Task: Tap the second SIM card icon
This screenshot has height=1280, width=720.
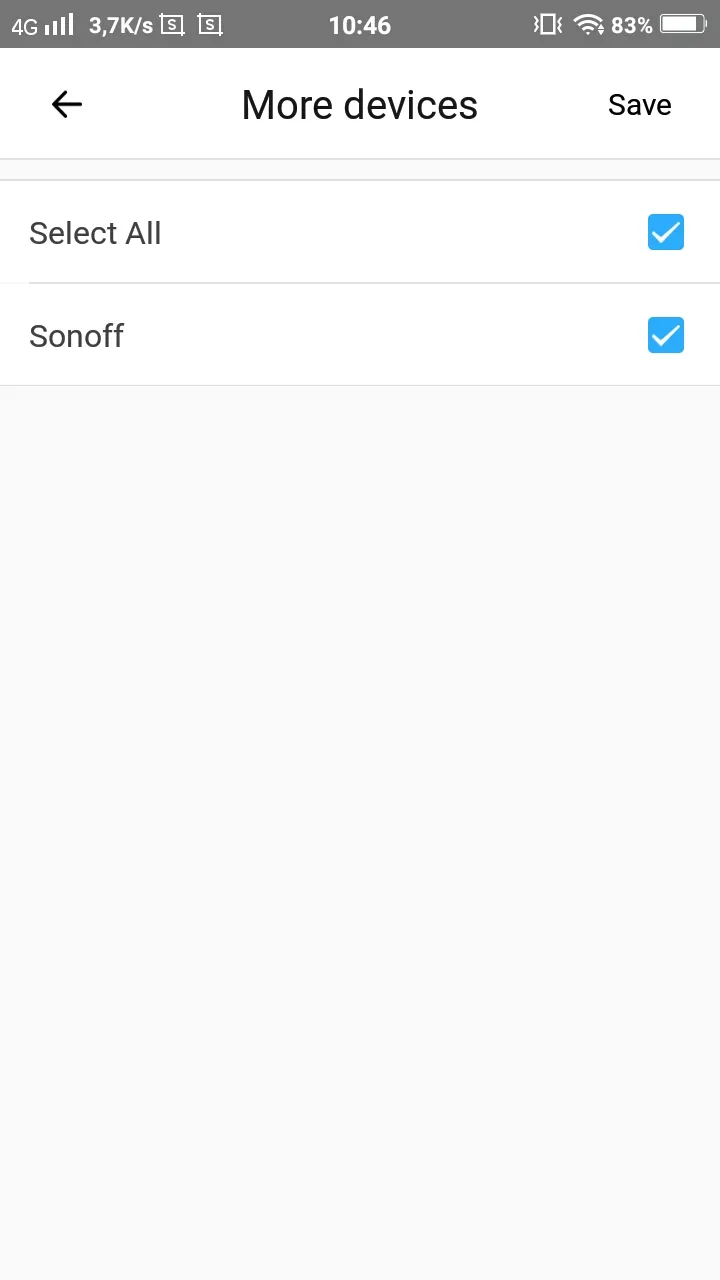Action: click(210, 26)
